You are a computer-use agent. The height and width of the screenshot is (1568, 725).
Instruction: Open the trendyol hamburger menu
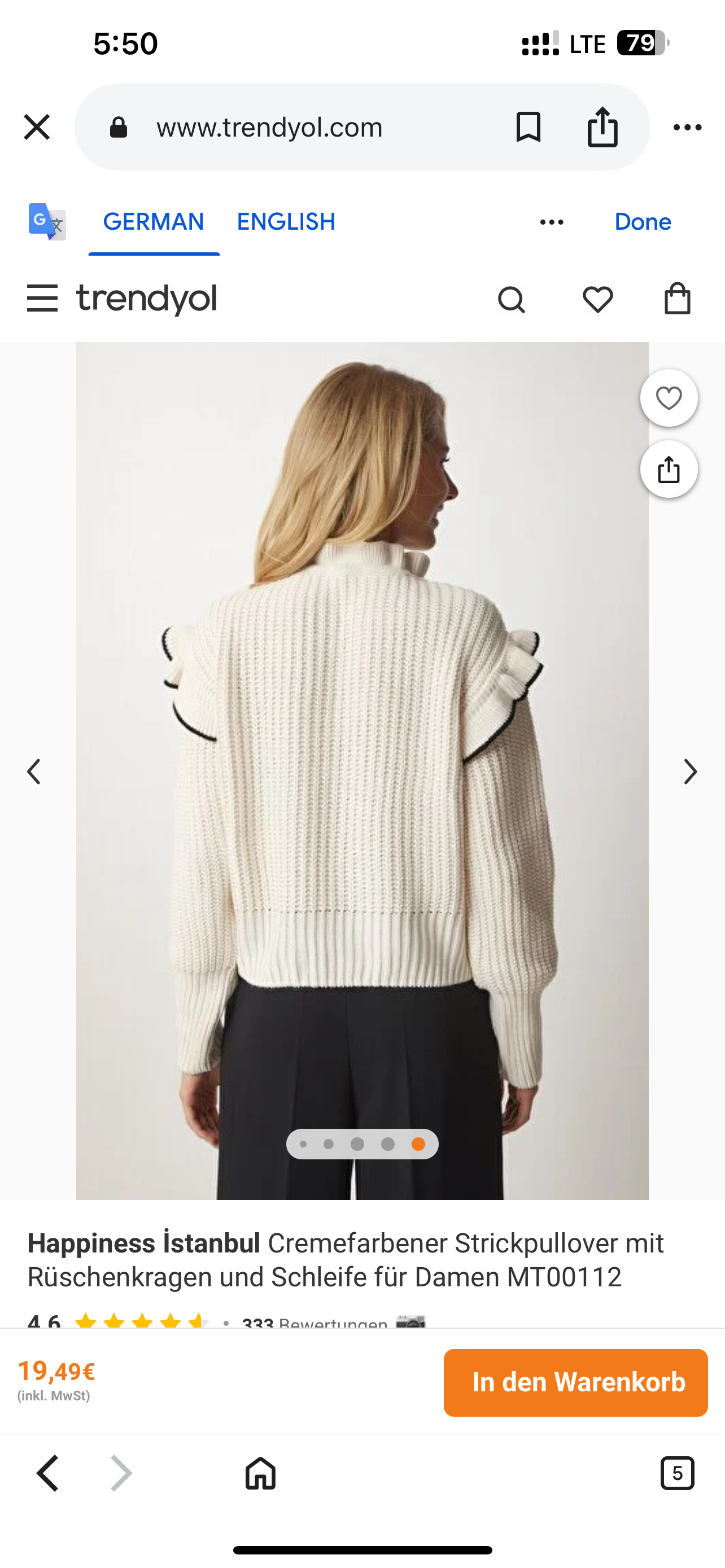42,298
